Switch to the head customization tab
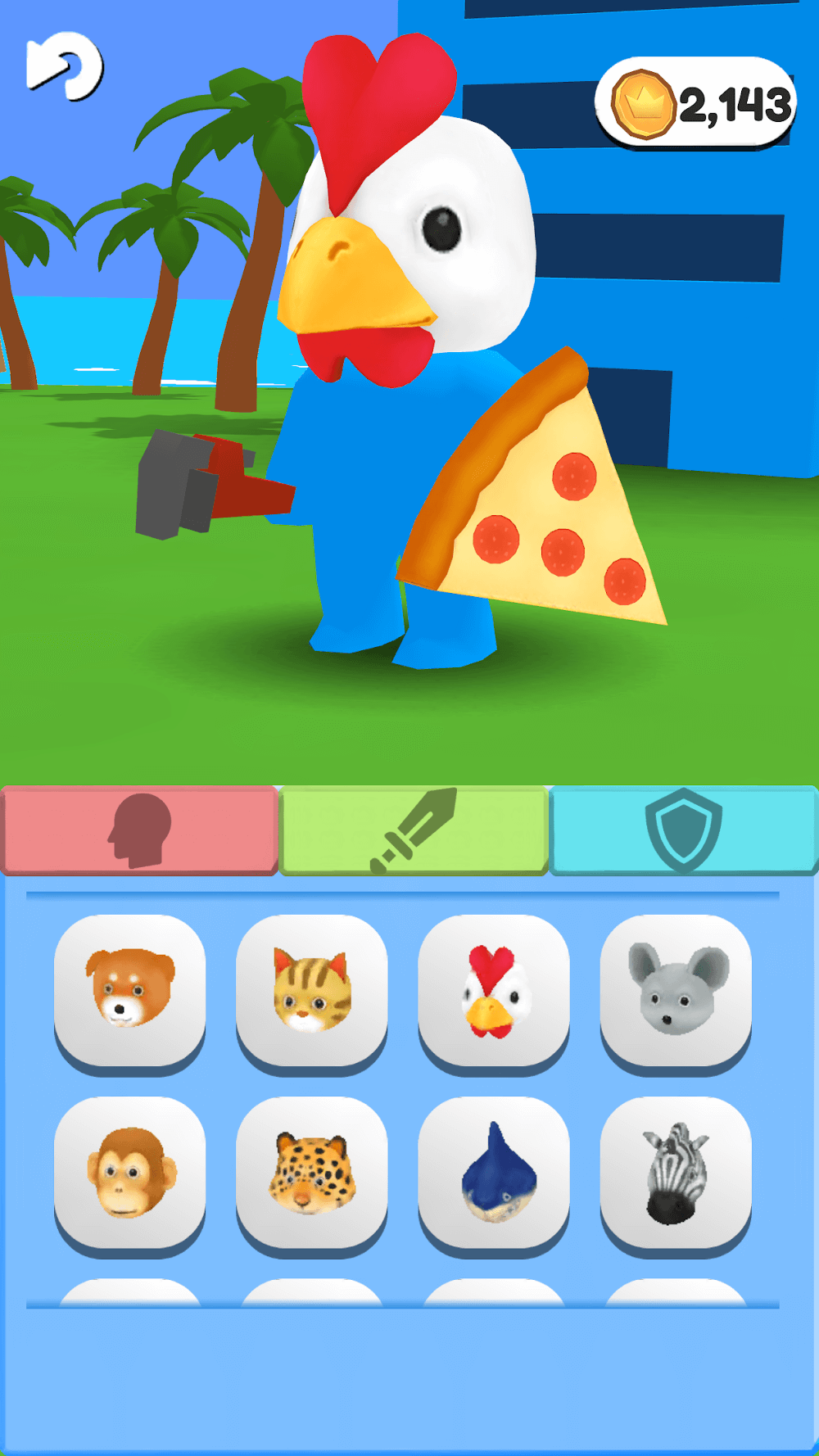This screenshot has width=819, height=1456. tap(139, 830)
